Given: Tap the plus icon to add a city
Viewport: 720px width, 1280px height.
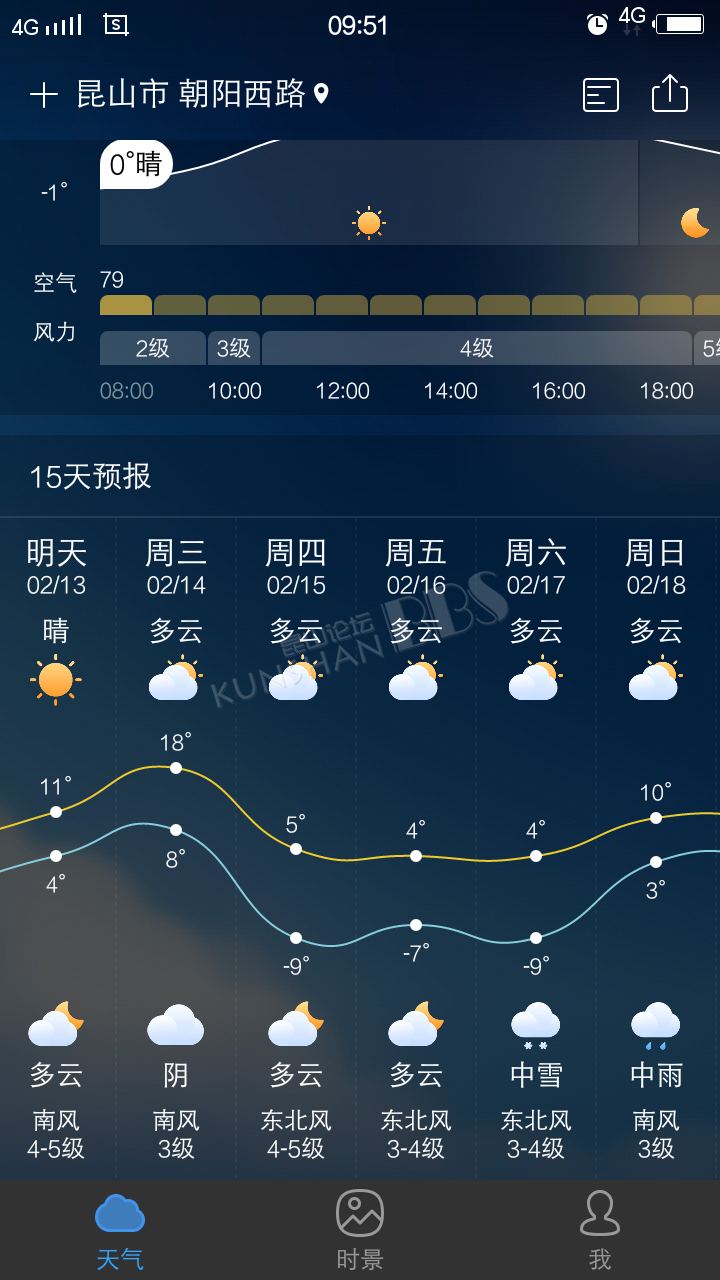Looking at the screenshot, I should coord(43,94).
